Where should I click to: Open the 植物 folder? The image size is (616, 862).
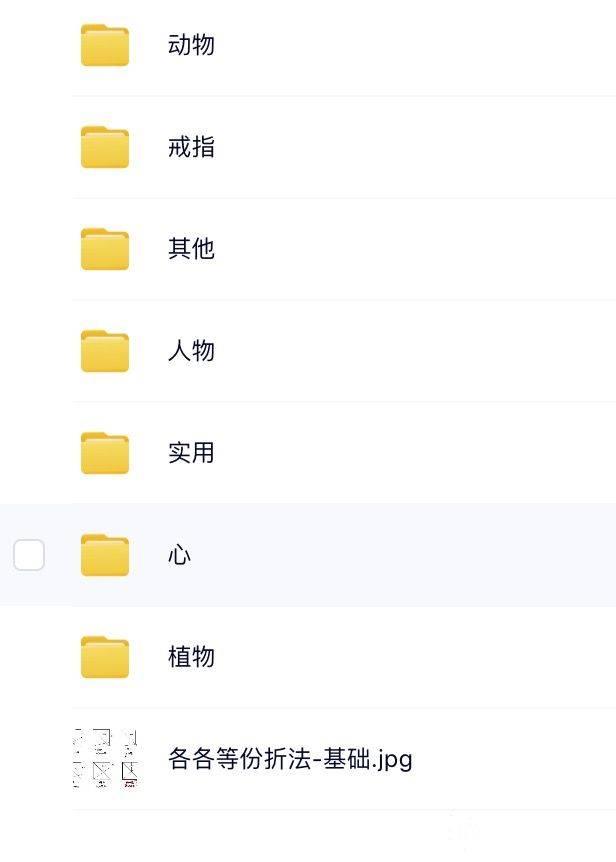pyautogui.click(x=190, y=656)
